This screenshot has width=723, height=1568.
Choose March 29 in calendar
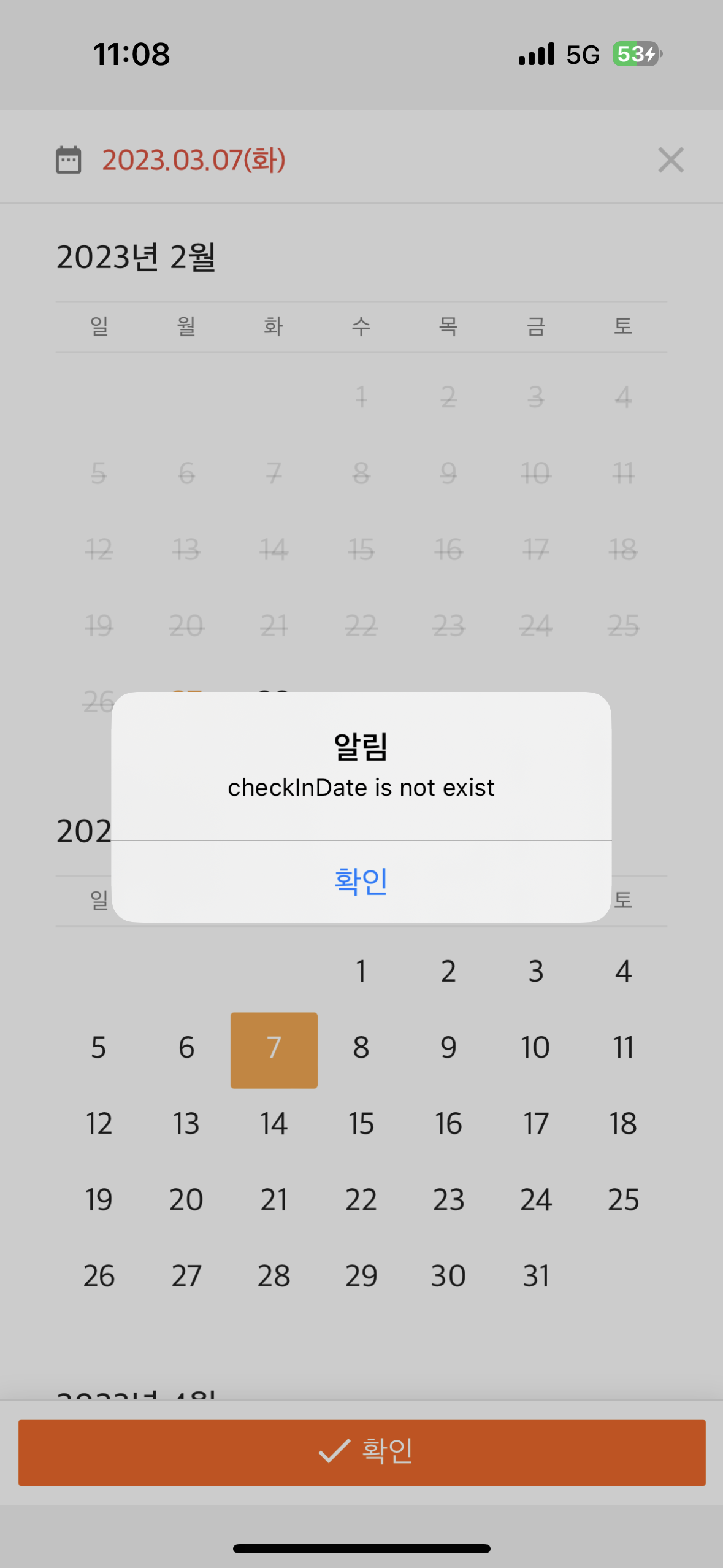pyautogui.click(x=361, y=1276)
